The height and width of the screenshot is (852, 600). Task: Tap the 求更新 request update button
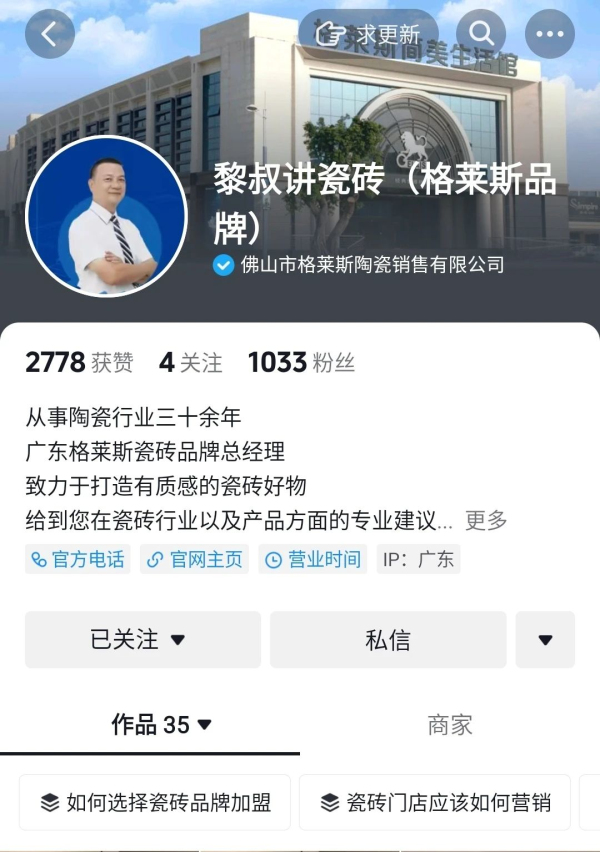point(368,34)
